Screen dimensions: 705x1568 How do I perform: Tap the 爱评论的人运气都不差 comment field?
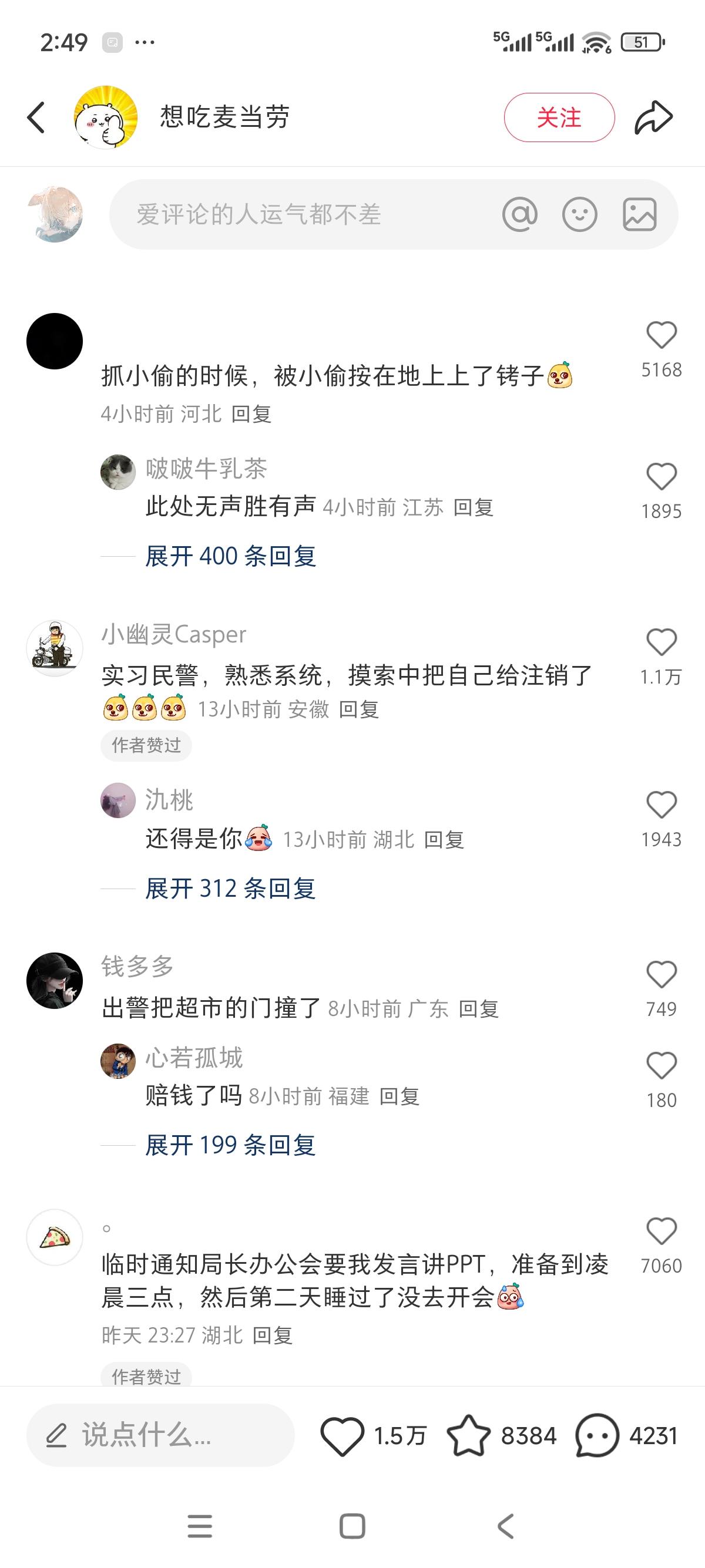304,214
